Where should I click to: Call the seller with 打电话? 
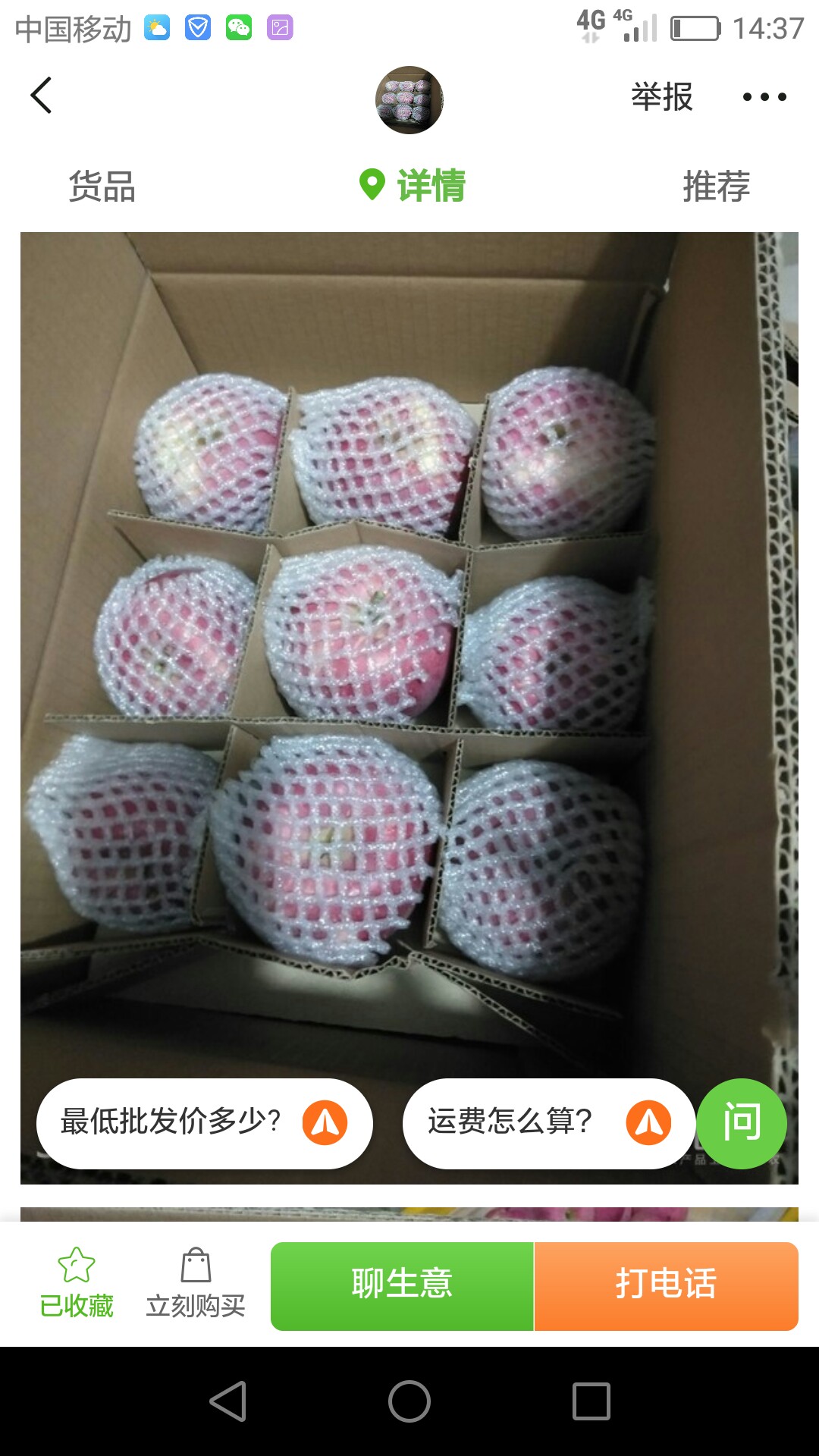click(667, 1286)
